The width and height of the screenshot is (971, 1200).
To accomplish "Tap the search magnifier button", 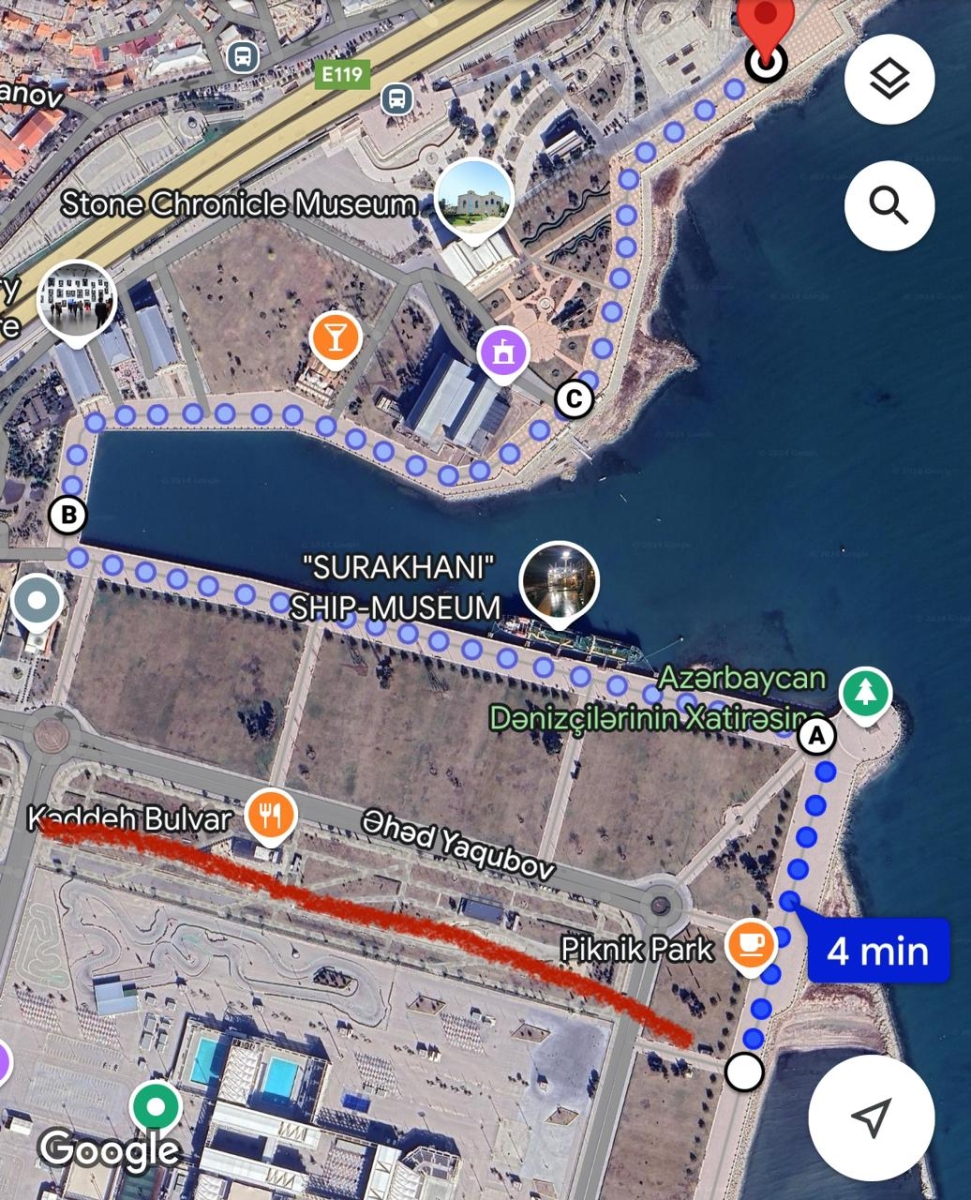I will pos(889,205).
